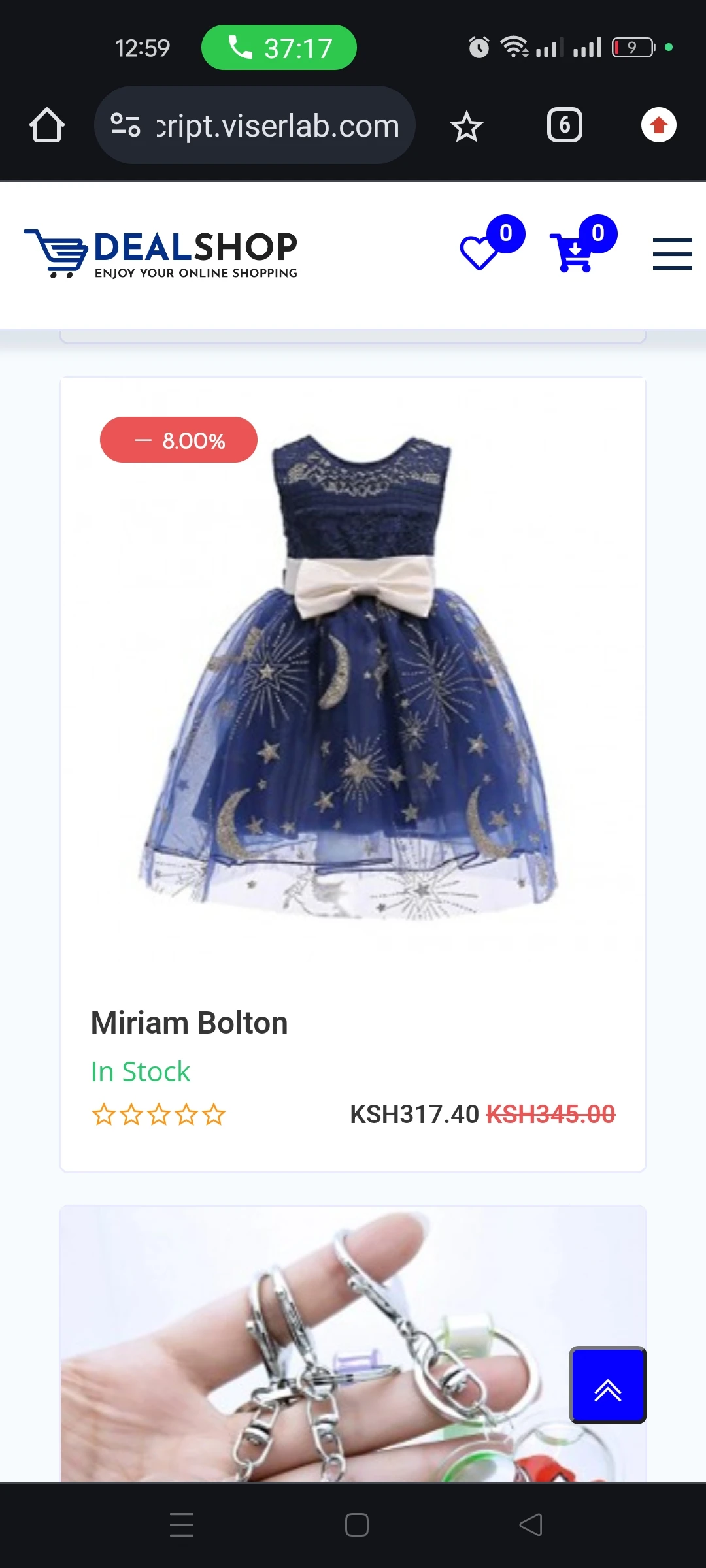Open the browser tab switcher
This screenshot has height=1568, width=706.
click(x=564, y=125)
